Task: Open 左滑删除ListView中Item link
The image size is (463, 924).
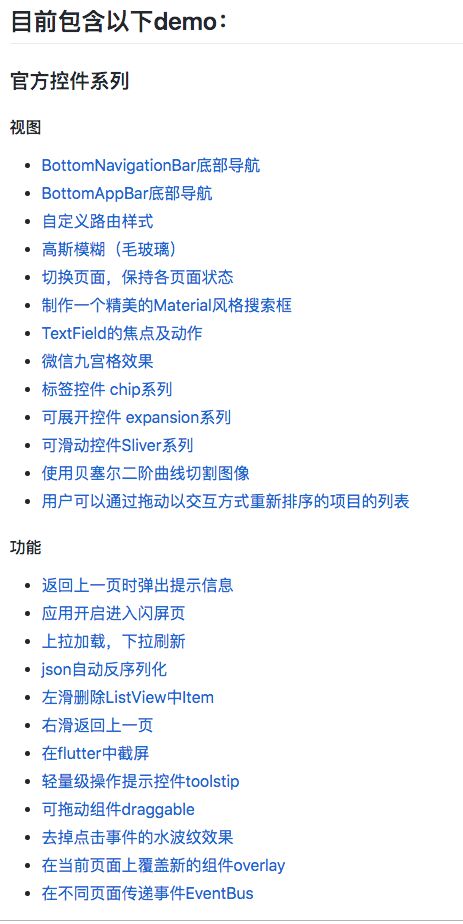Action: tap(128, 698)
